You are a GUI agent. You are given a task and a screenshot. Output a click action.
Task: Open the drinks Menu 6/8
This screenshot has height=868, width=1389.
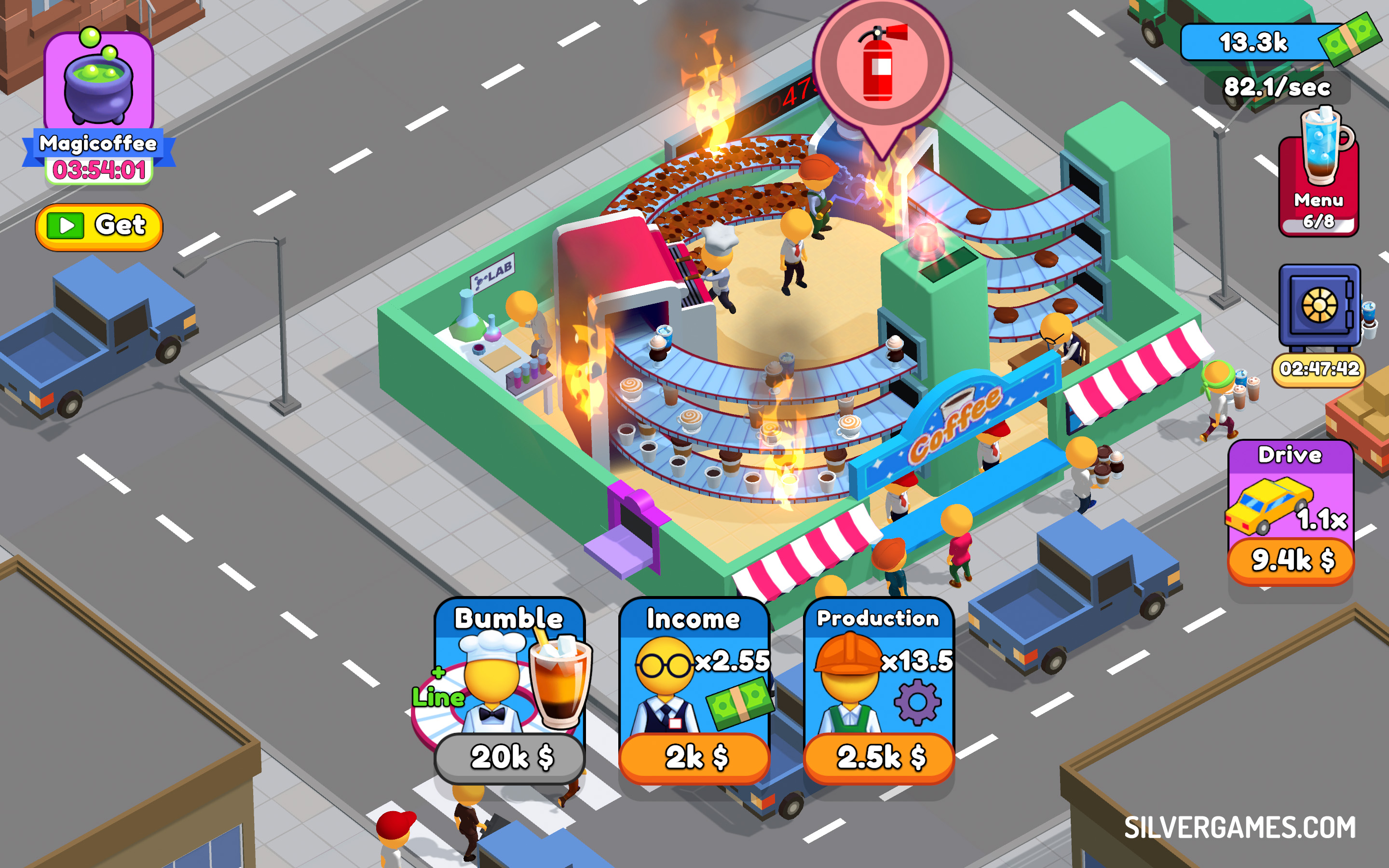(x=1318, y=178)
